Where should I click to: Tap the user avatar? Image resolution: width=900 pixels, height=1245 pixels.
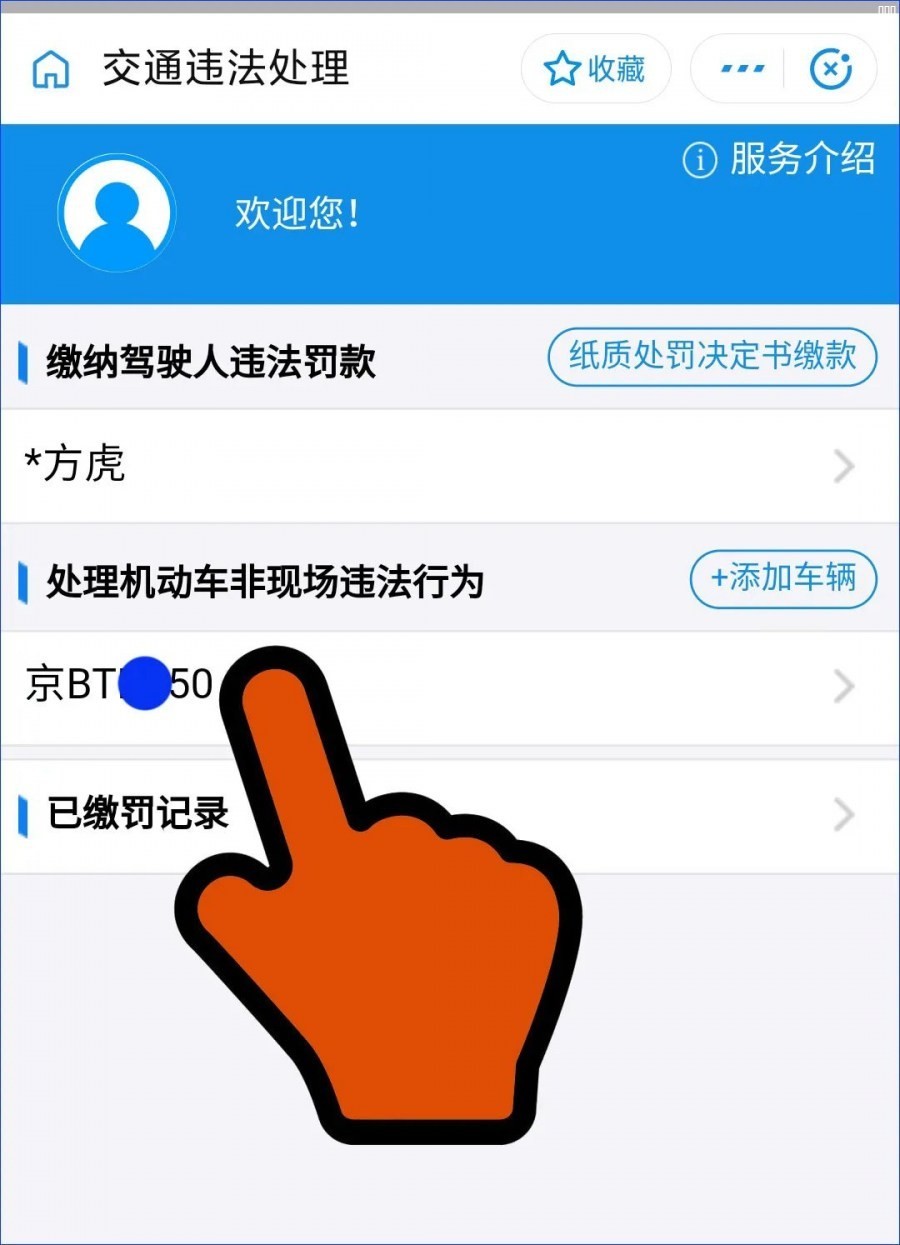pos(117,213)
